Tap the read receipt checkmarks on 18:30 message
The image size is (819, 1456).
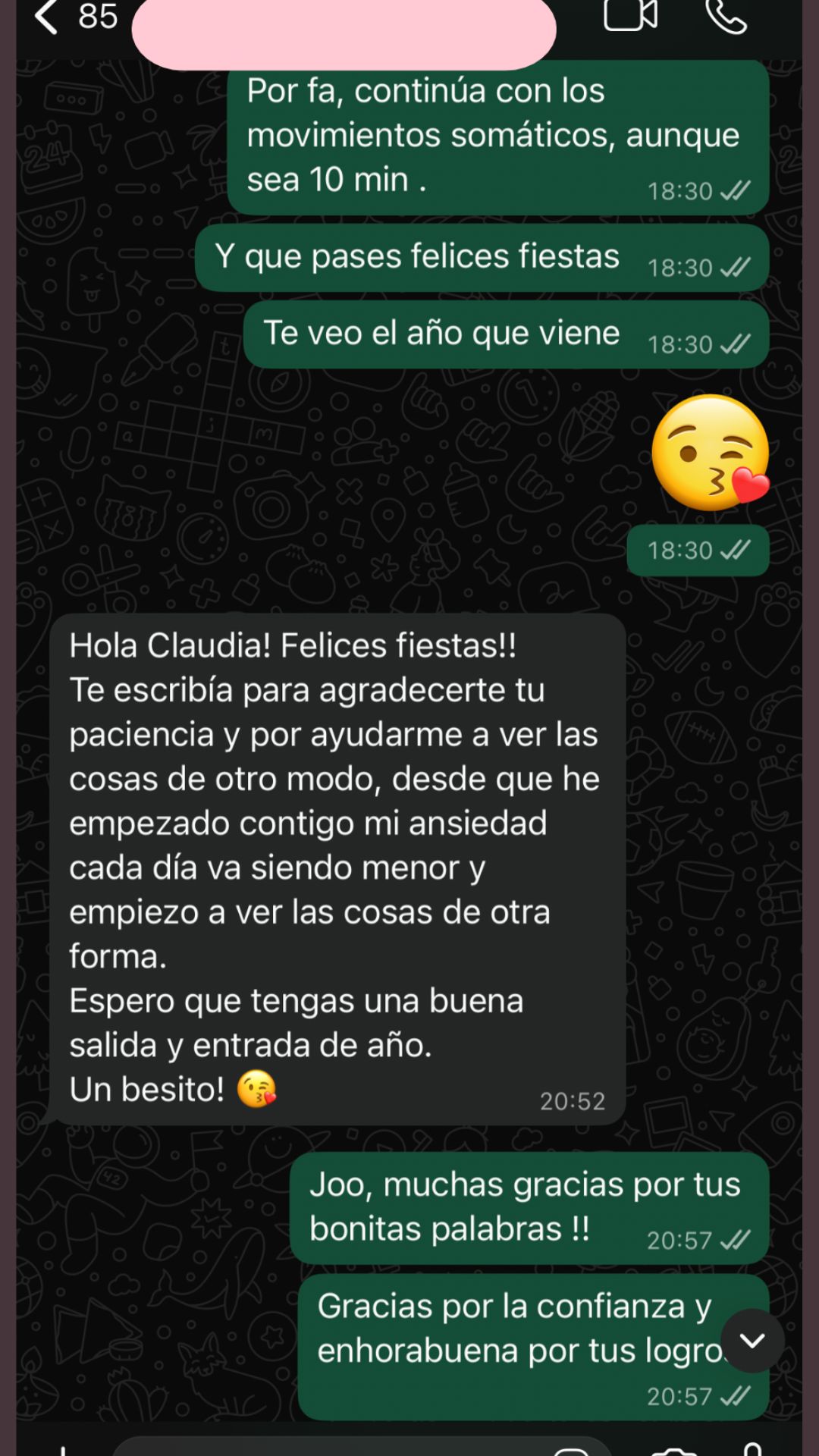tap(733, 191)
